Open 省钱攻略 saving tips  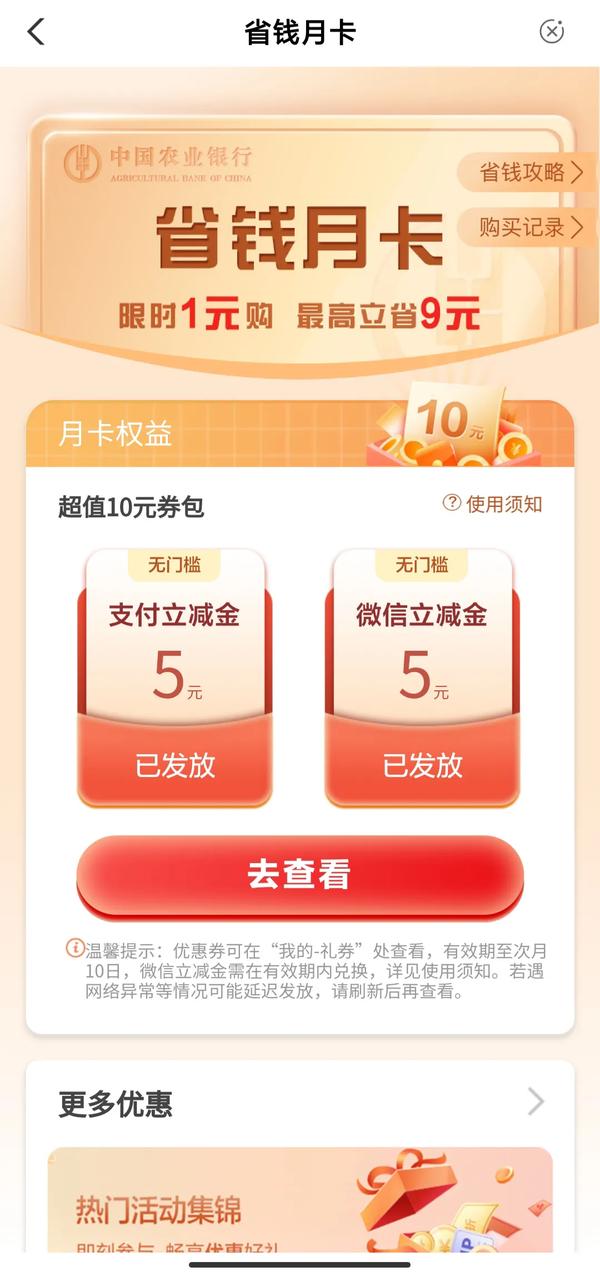(529, 172)
